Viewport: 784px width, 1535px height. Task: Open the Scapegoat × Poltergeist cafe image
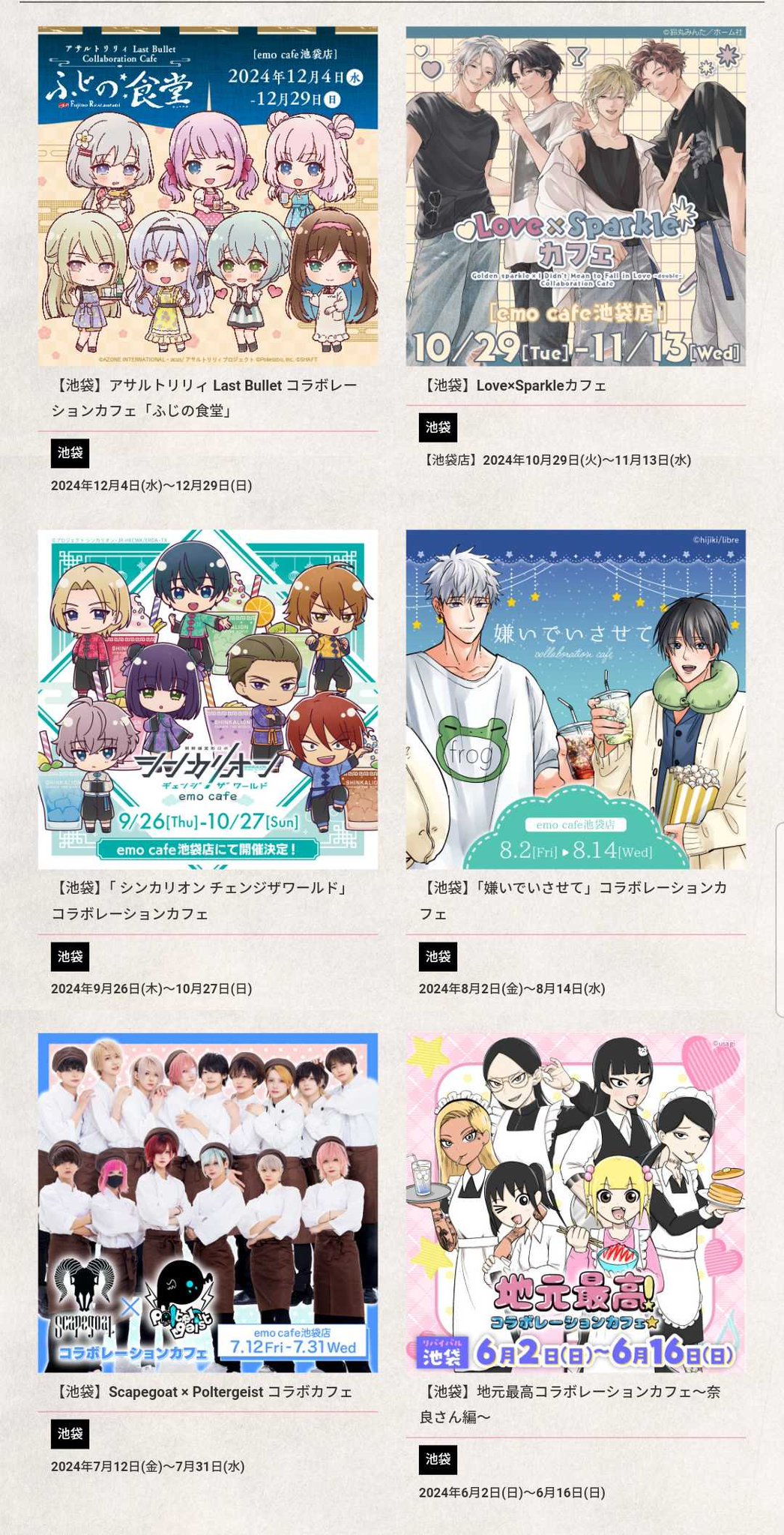pos(208,1203)
